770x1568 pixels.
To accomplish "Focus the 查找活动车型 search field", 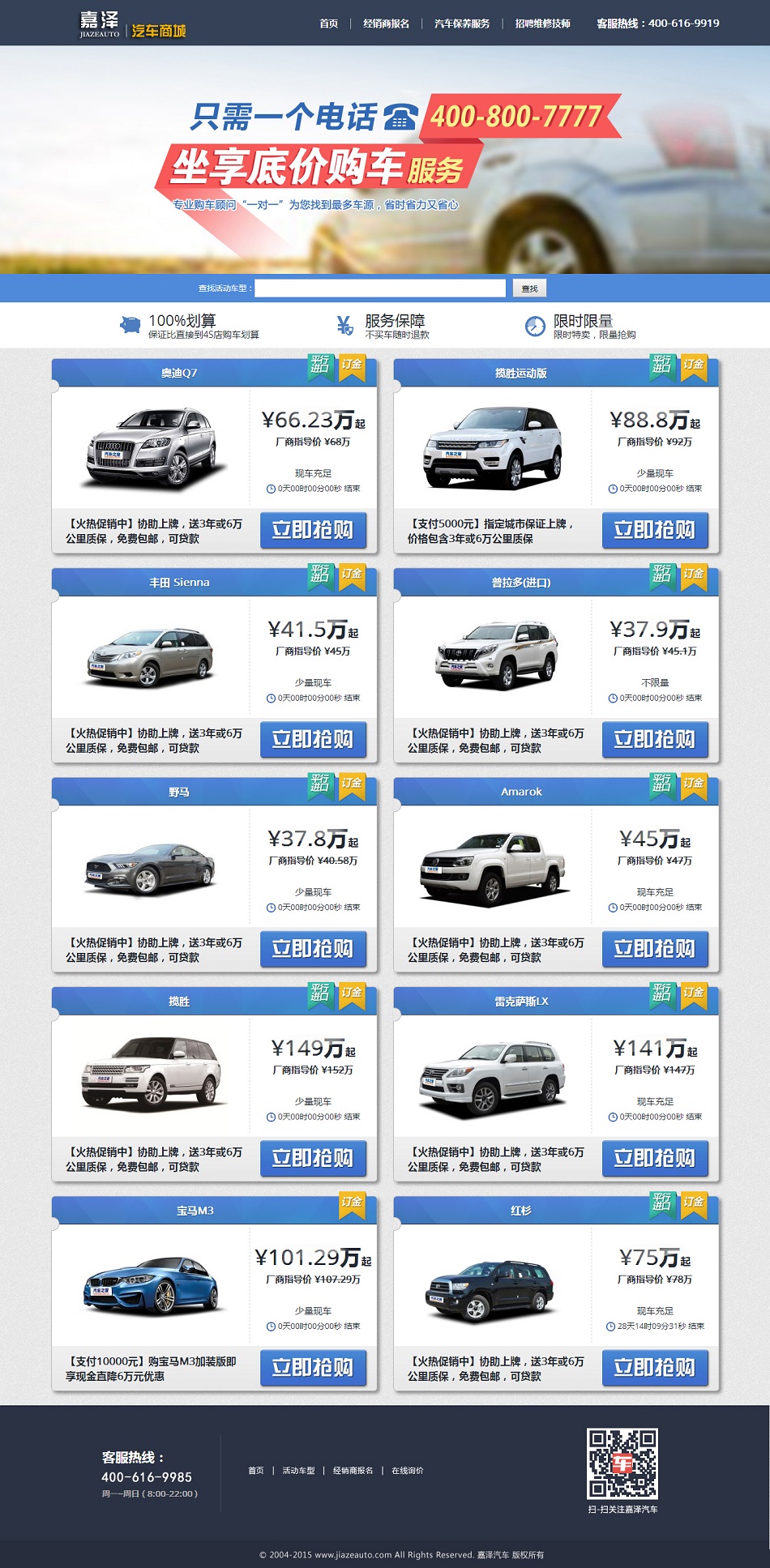I will [x=379, y=288].
